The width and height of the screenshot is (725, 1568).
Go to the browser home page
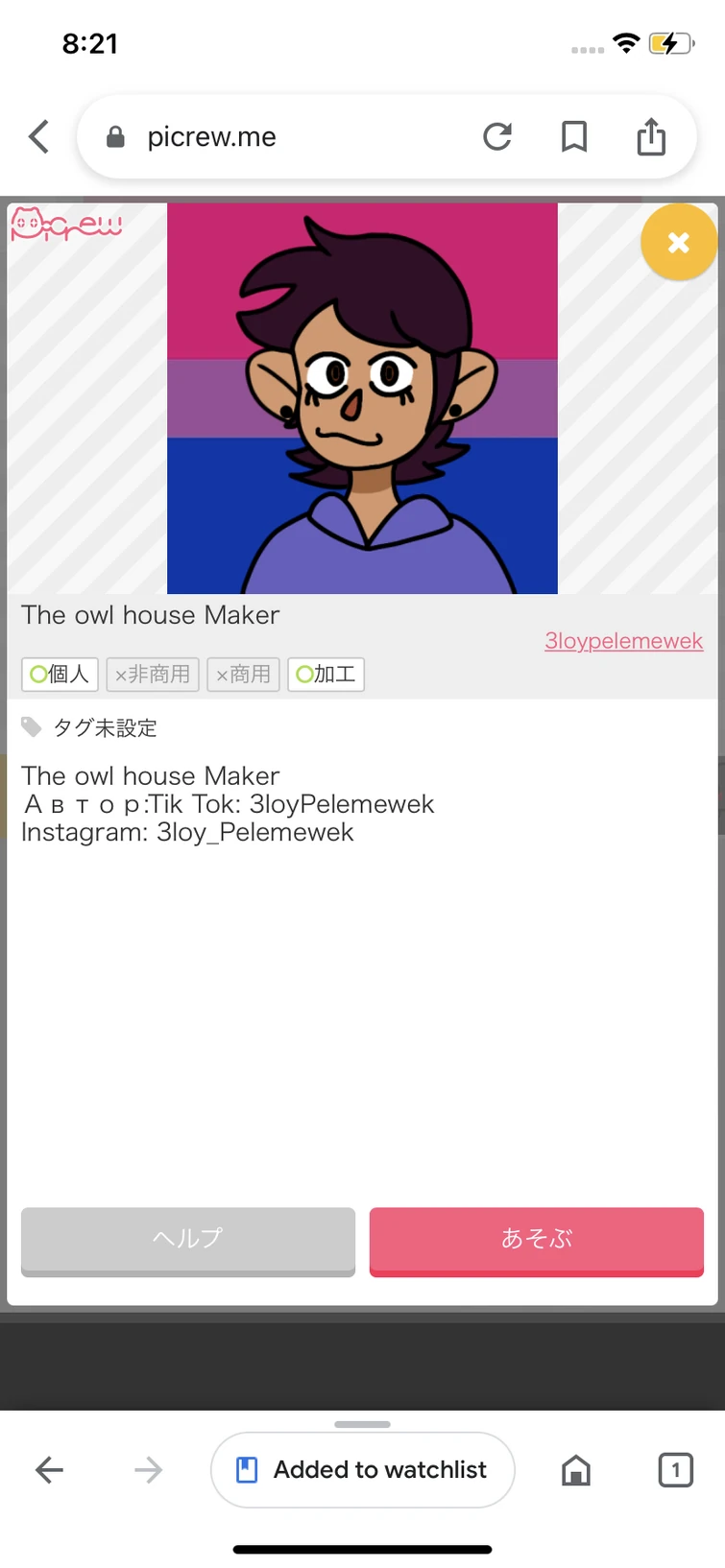[576, 1469]
